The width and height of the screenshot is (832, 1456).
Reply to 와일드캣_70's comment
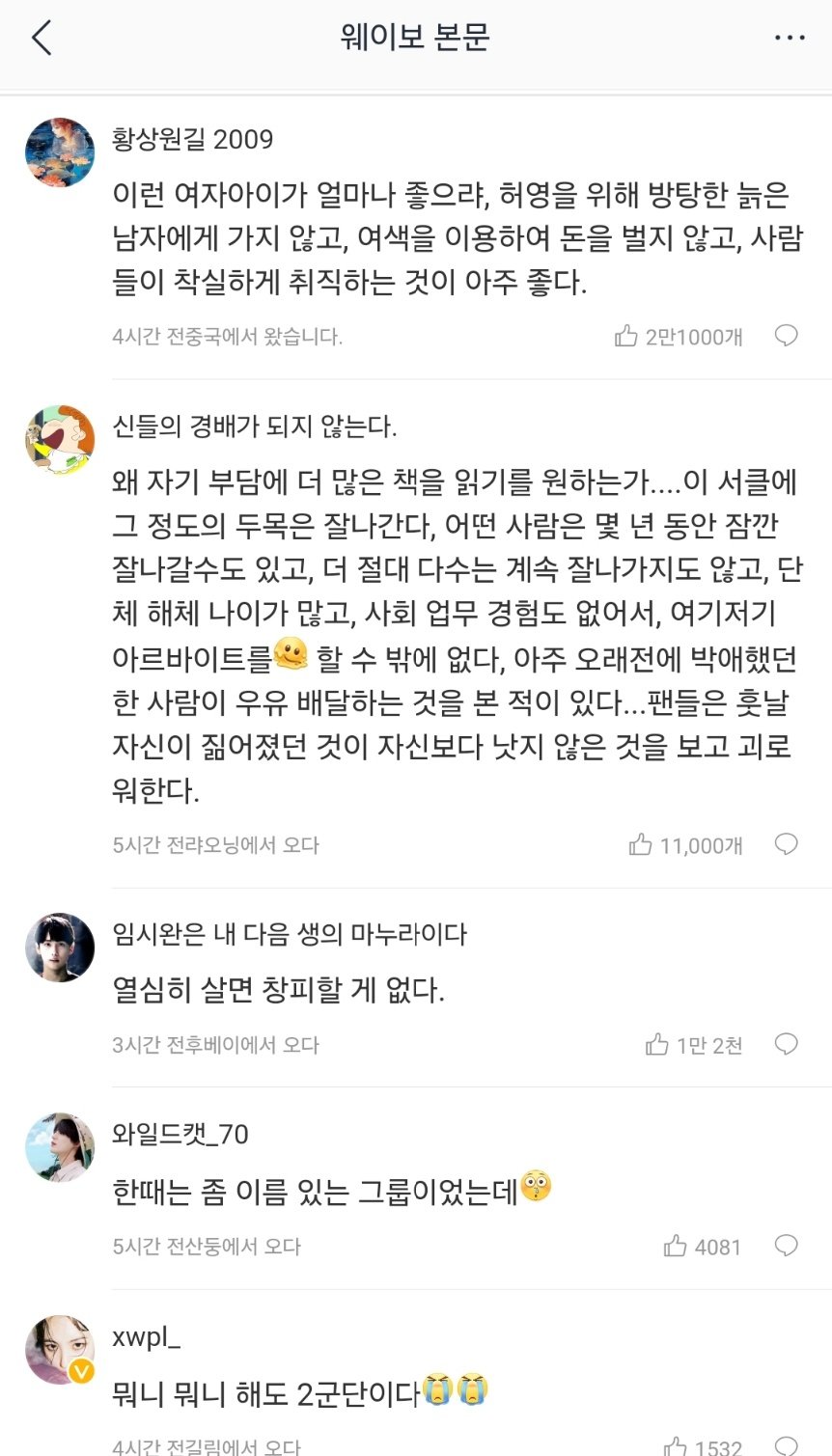[x=787, y=1247]
